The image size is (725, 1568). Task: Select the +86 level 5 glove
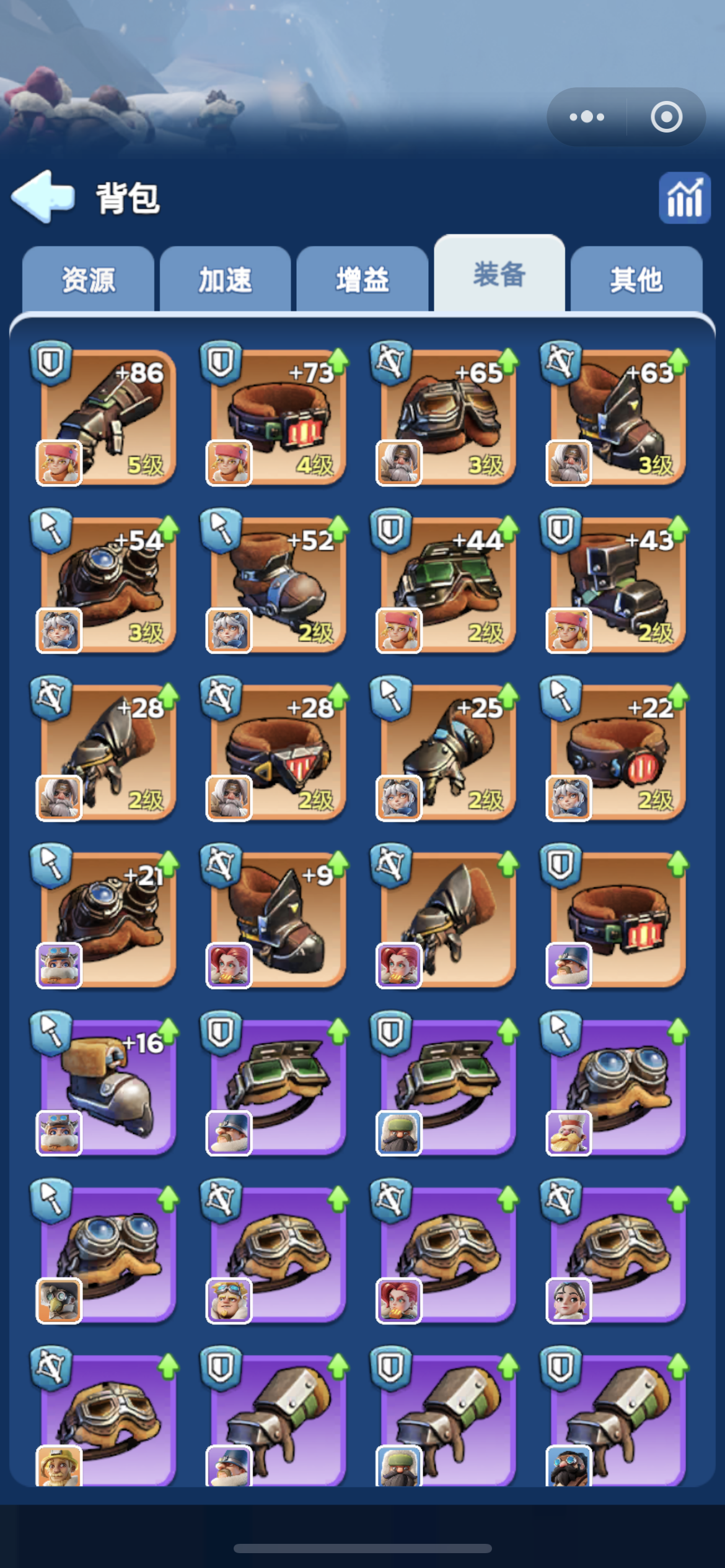[106, 415]
